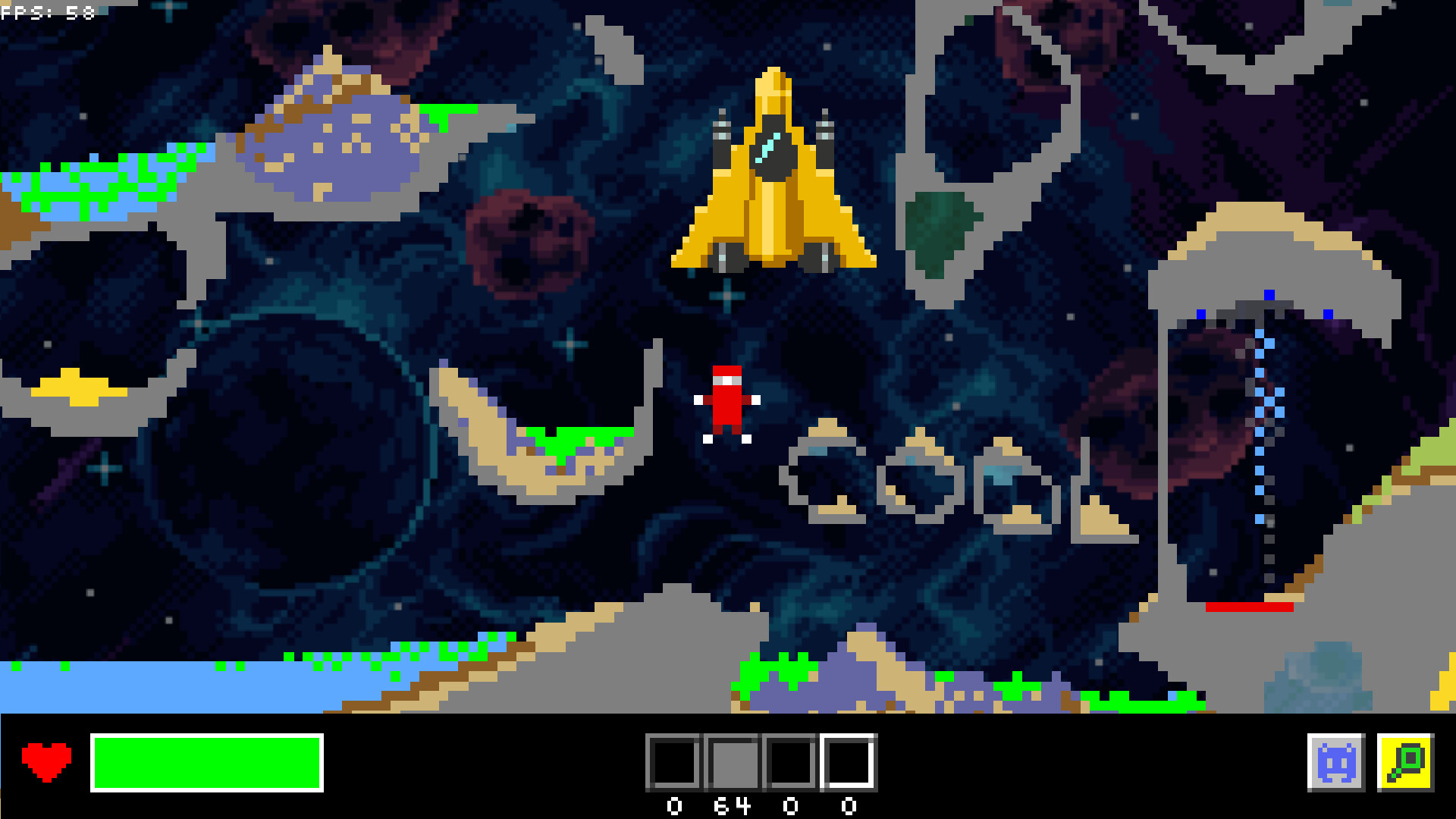The width and height of the screenshot is (1456, 819).
Task: Open the Discord button
Action: (1335, 762)
